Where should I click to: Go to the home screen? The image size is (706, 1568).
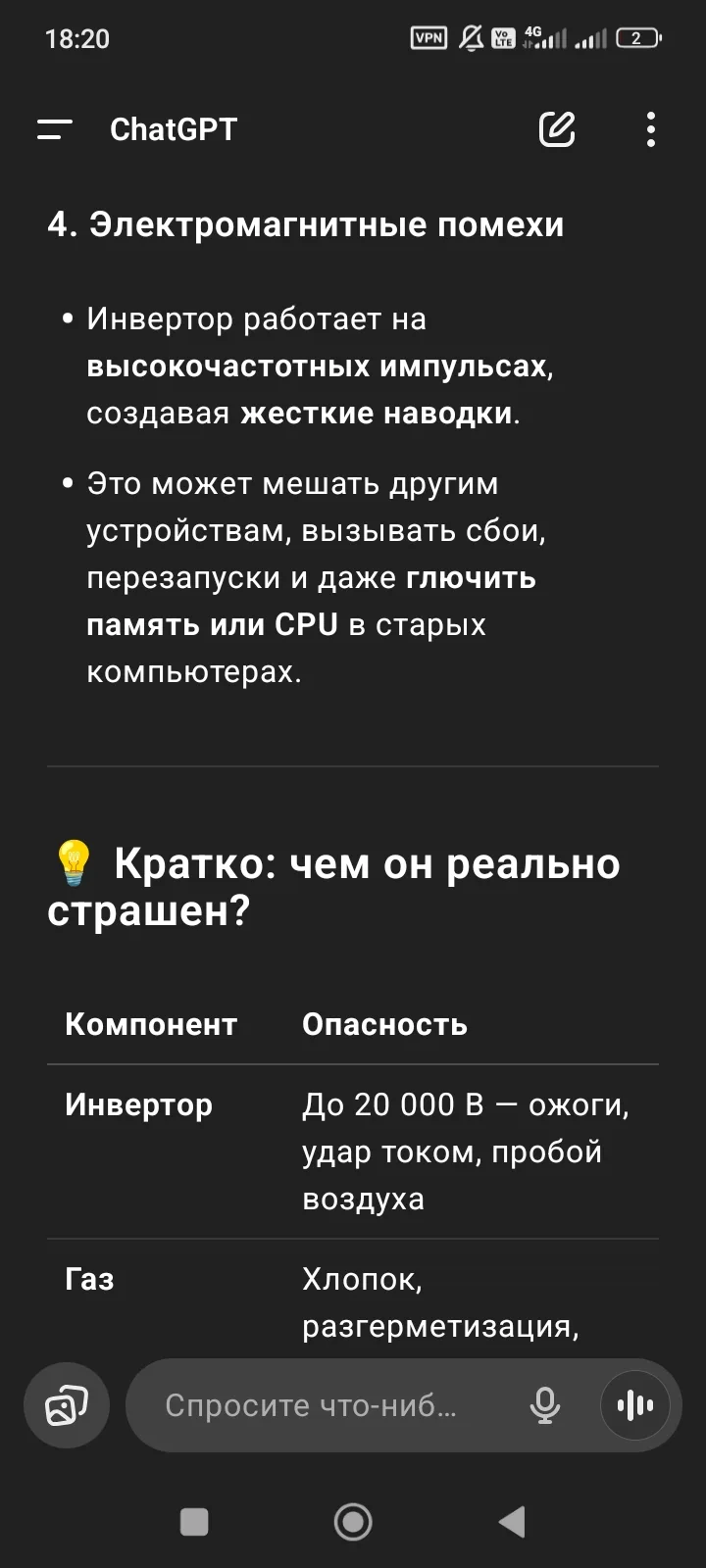tap(353, 1522)
